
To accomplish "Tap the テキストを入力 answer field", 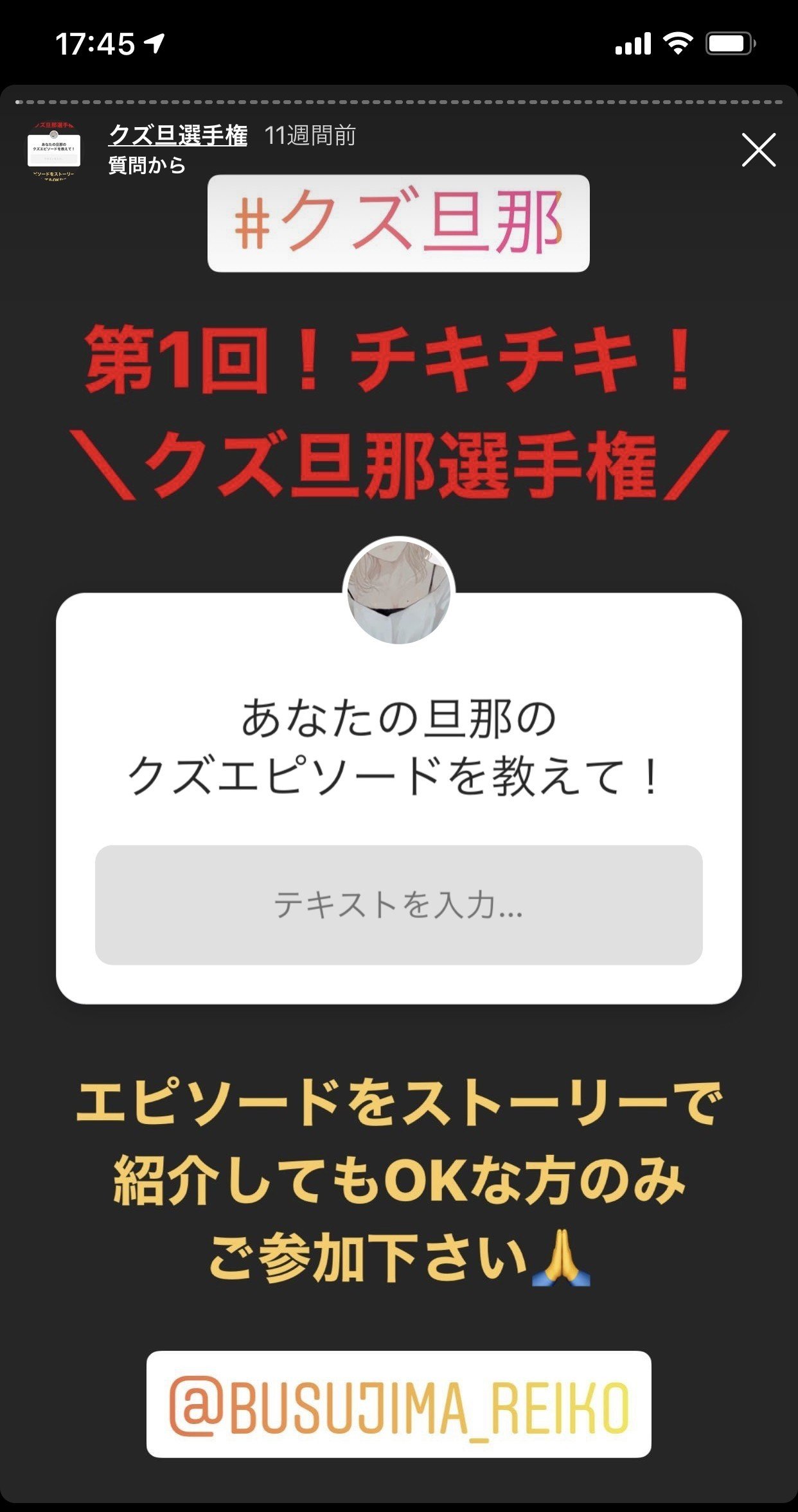I will [x=398, y=904].
